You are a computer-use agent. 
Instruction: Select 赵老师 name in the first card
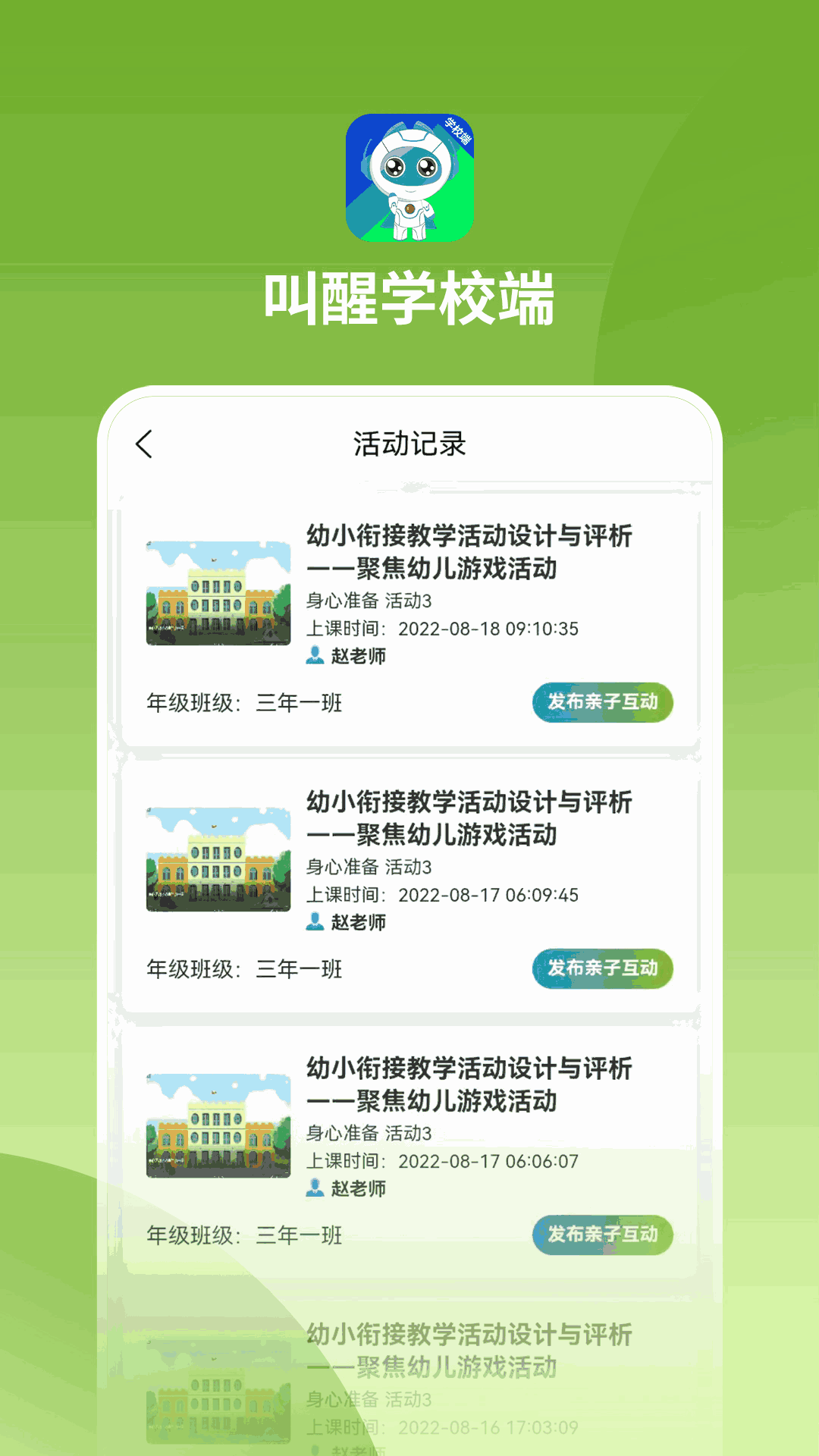pyautogui.click(x=359, y=657)
